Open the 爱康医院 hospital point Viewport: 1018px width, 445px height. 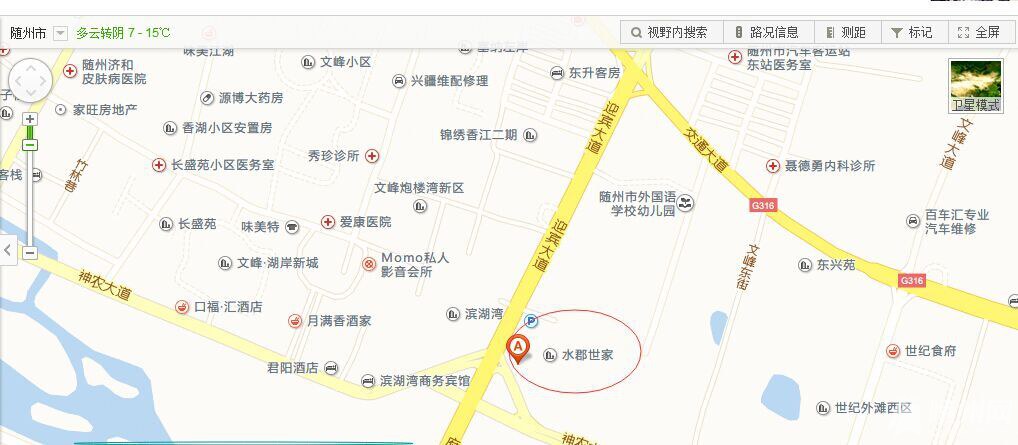364,222
